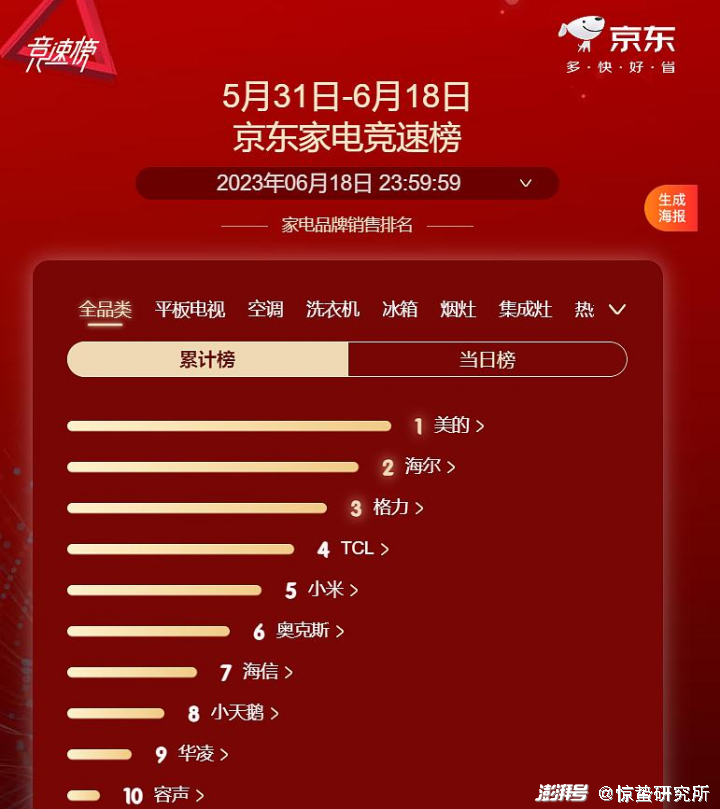This screenshot has height=809, width=720.
Task: Expand the full category list chevron
Action: coord(617,310)
